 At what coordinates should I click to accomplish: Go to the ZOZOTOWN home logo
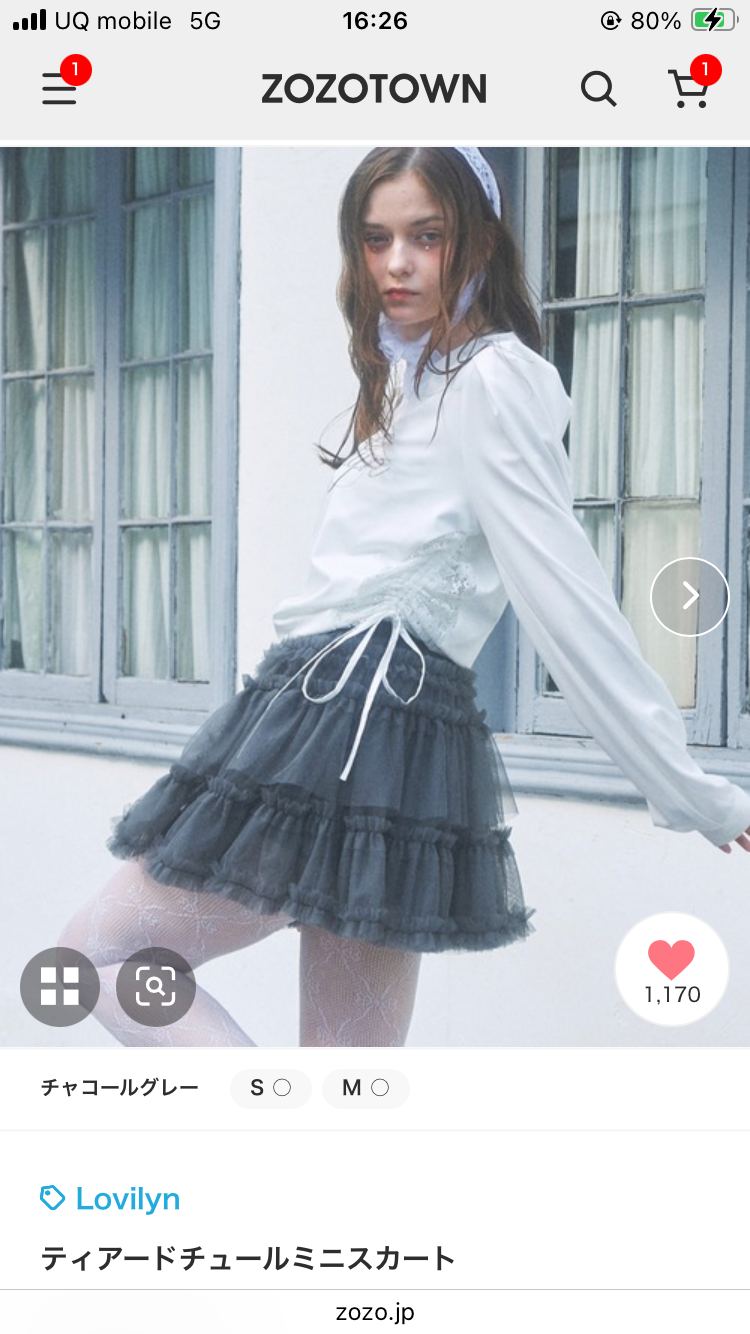(x=373, y=89)
